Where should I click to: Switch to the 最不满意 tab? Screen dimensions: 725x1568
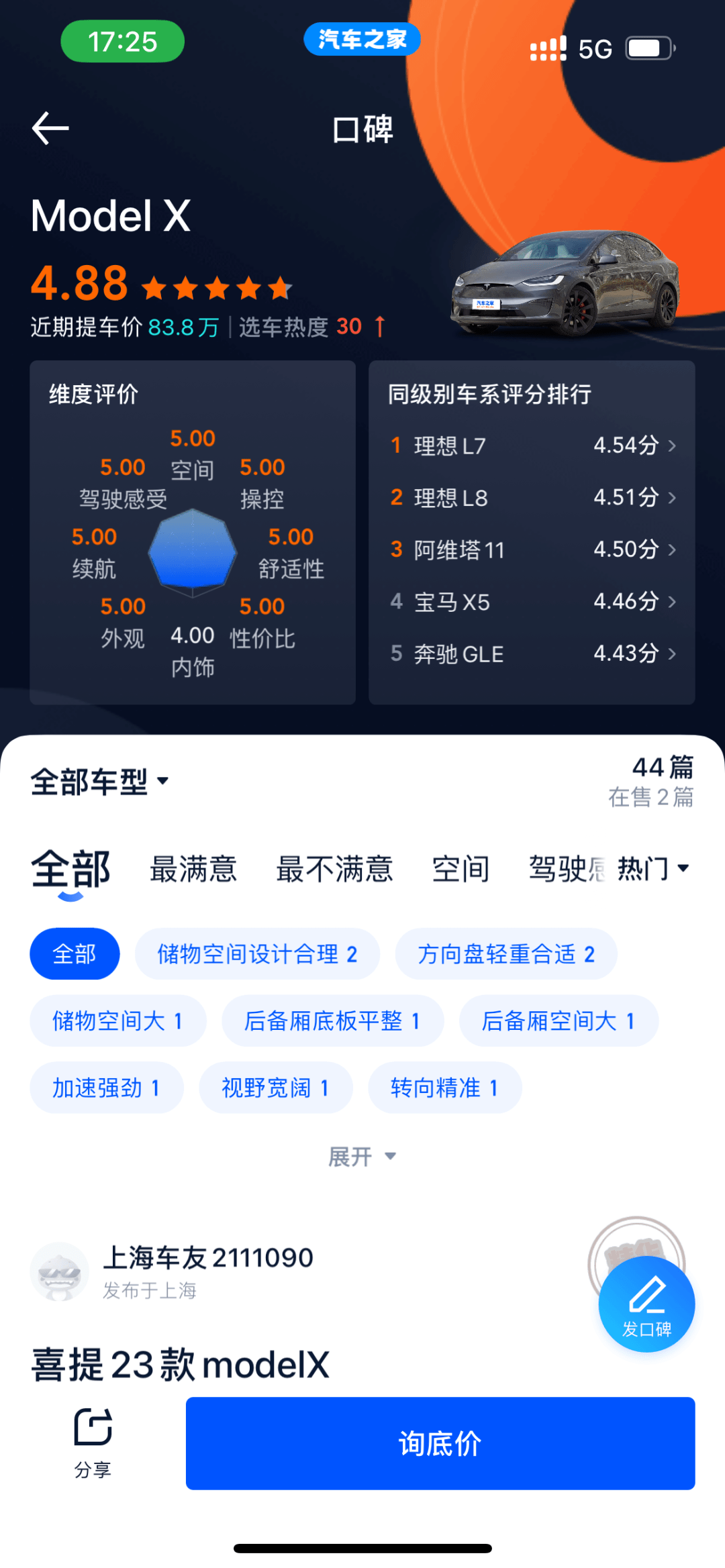pyautogui.click(x=334, y=869)
